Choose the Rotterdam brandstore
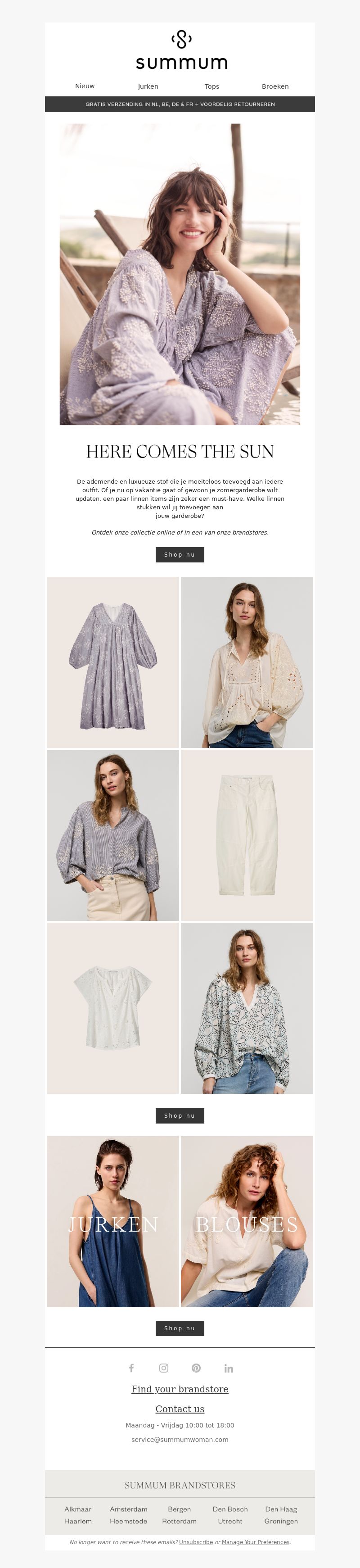This screenshot has width=360, height=1568. [180, 1521]
